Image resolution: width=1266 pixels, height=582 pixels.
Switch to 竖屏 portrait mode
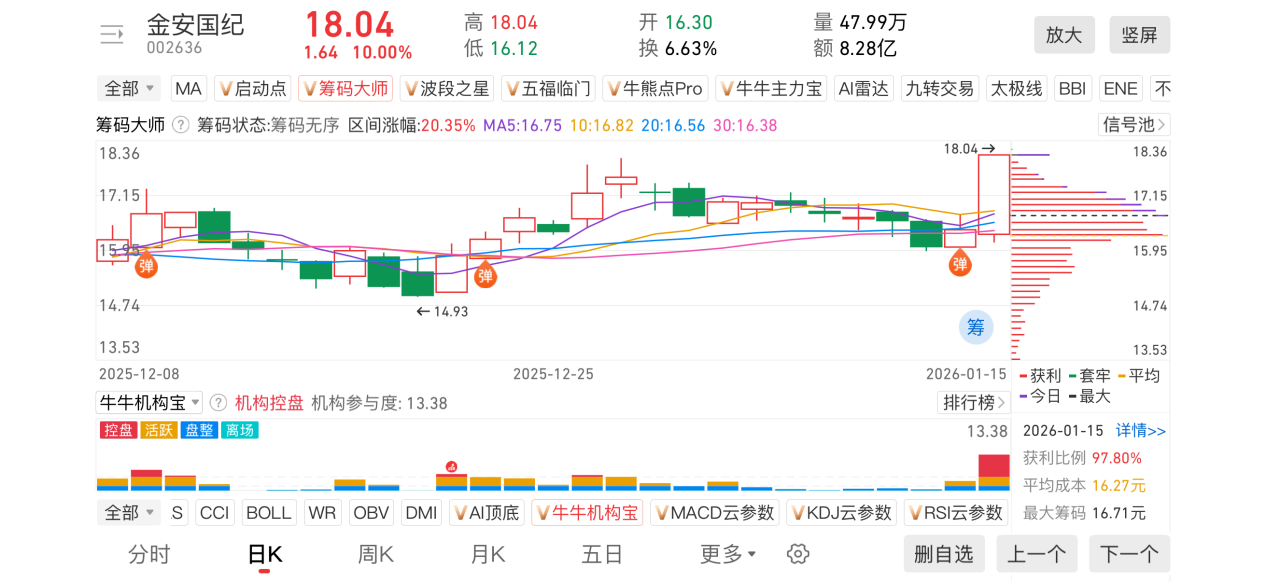1139,35
